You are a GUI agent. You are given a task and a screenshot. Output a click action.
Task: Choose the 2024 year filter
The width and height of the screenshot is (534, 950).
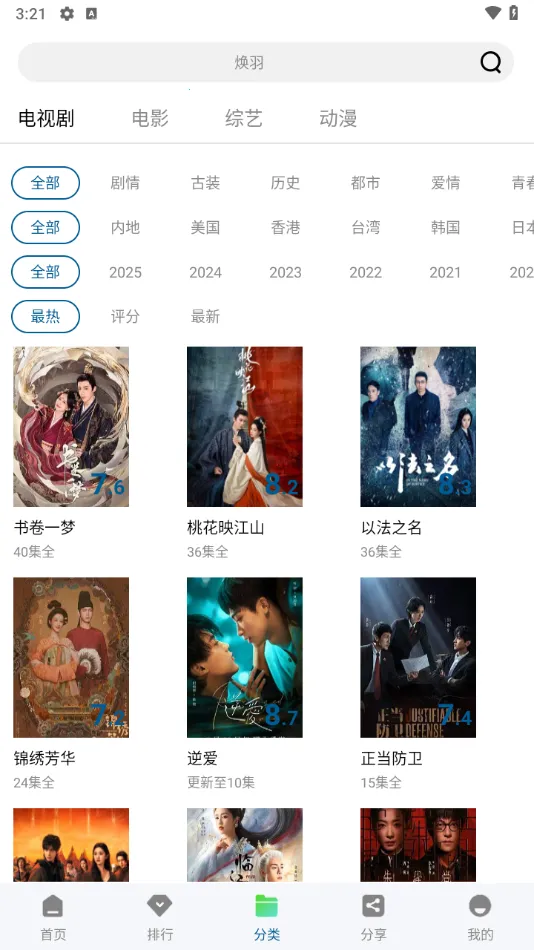205,273
